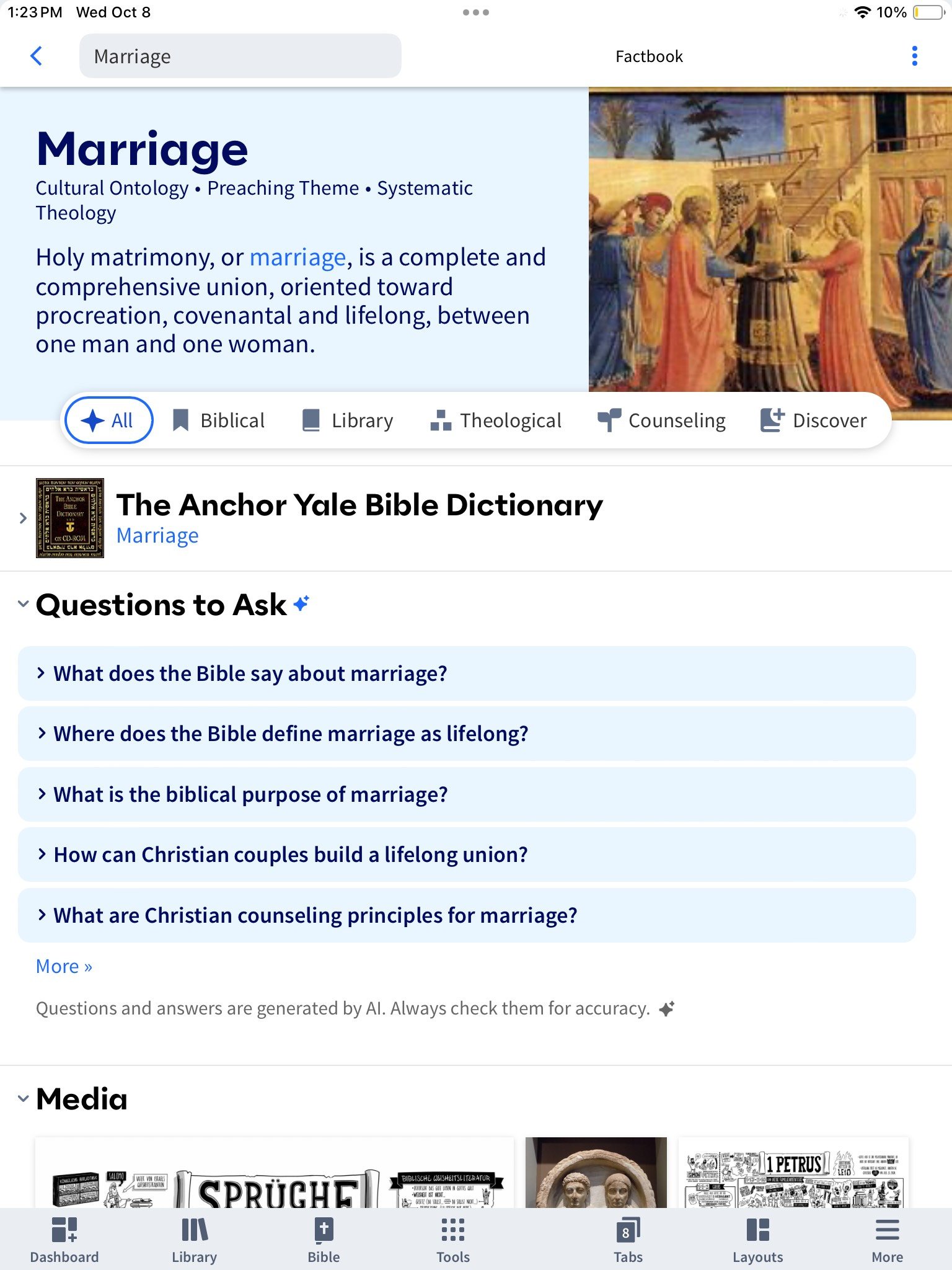Screen dimensions: 952x1270
Task: Expand 'What are Christian counseling principles for marriage?'
Action: click(315, 915)
